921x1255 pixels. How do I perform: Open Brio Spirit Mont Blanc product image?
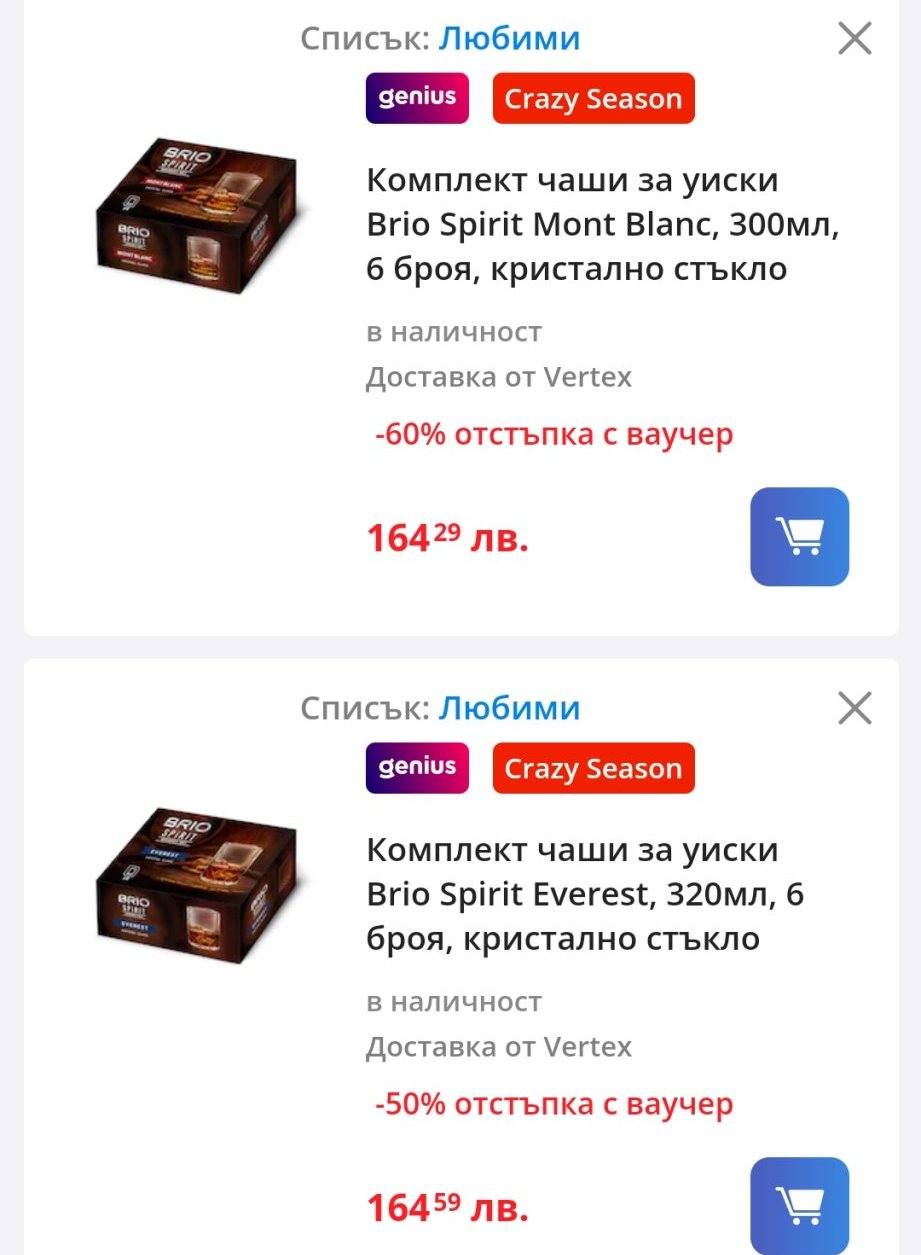pos(199,216)
